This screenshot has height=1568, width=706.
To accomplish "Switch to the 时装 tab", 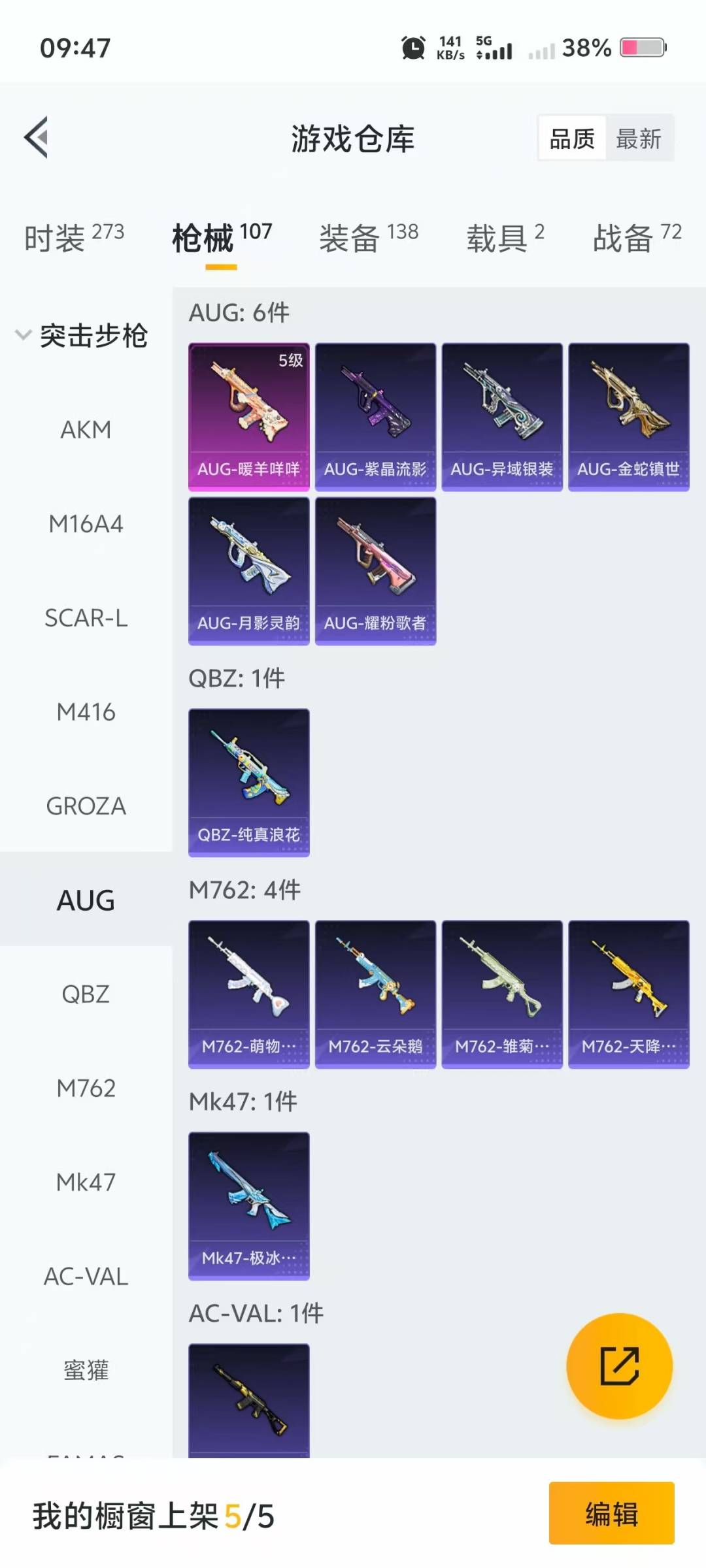I will [74, 237].
